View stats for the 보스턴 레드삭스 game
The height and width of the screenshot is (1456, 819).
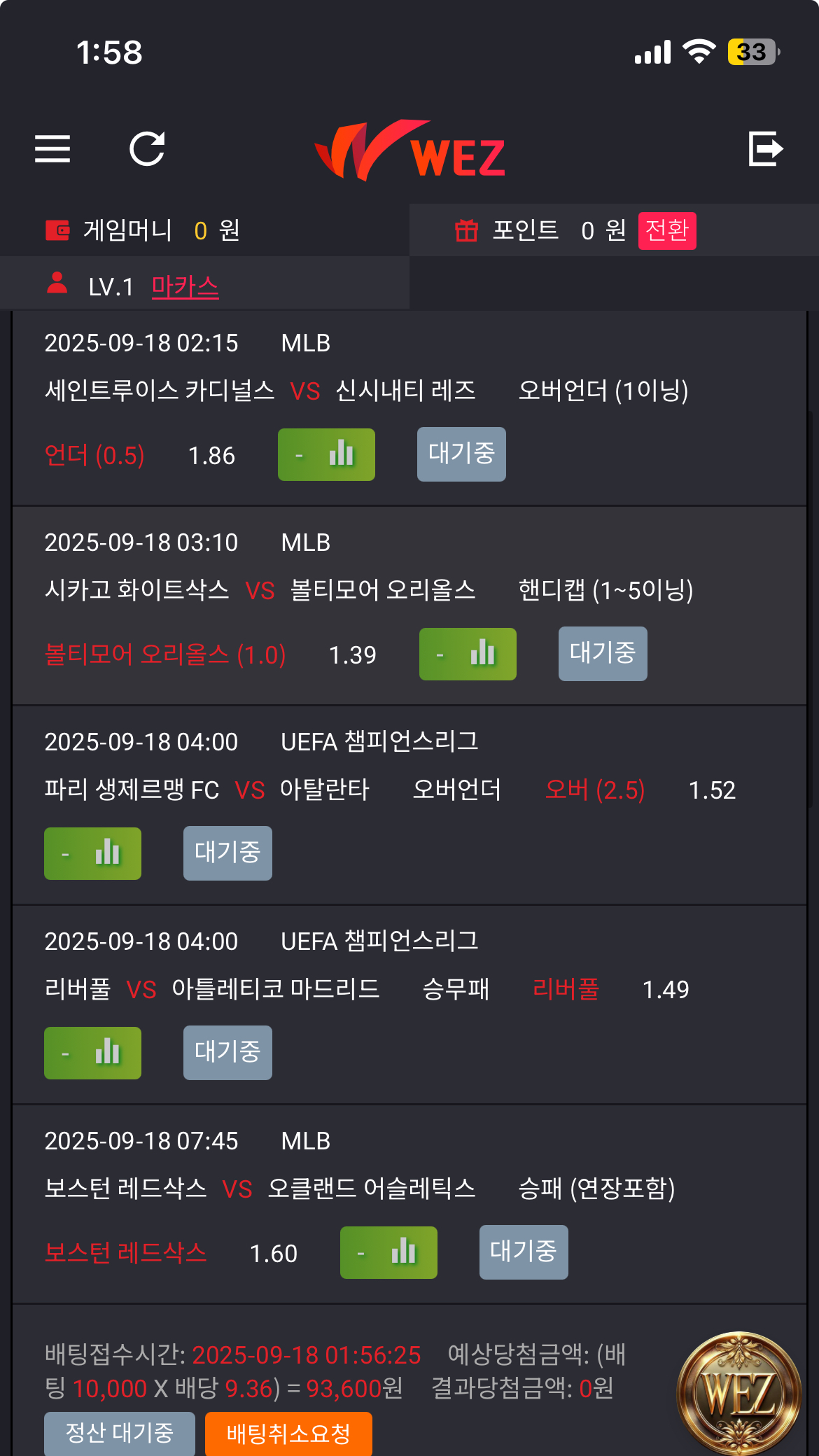point(388,1253)
